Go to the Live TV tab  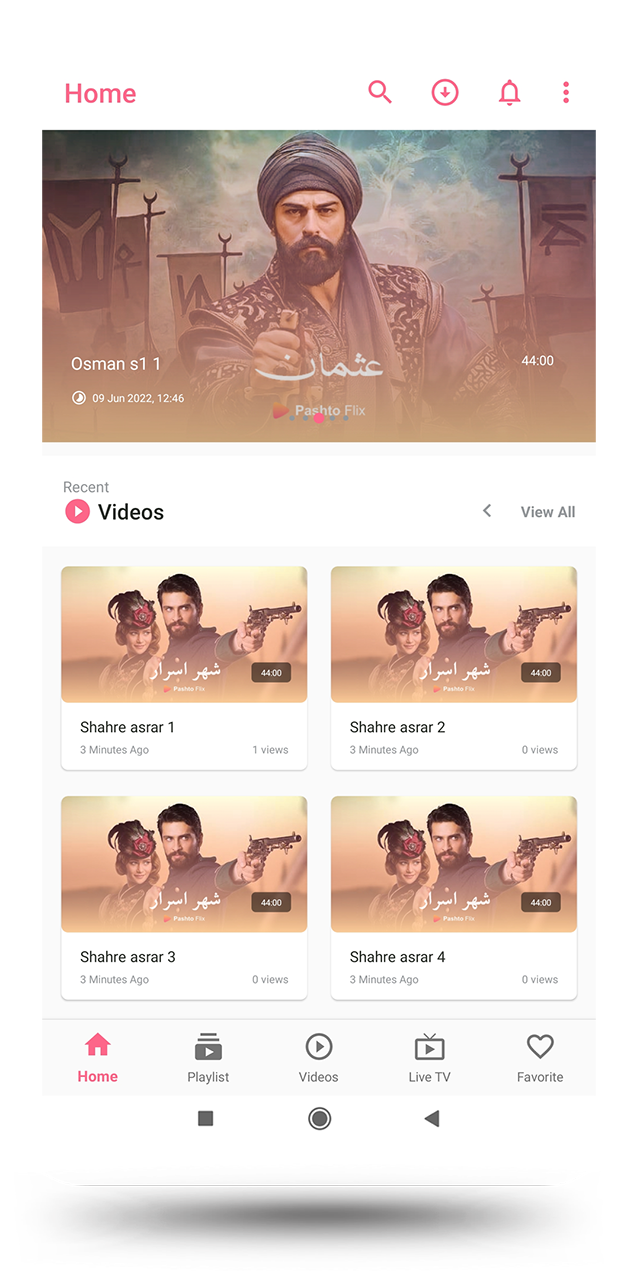click(x=429, y=1058)
